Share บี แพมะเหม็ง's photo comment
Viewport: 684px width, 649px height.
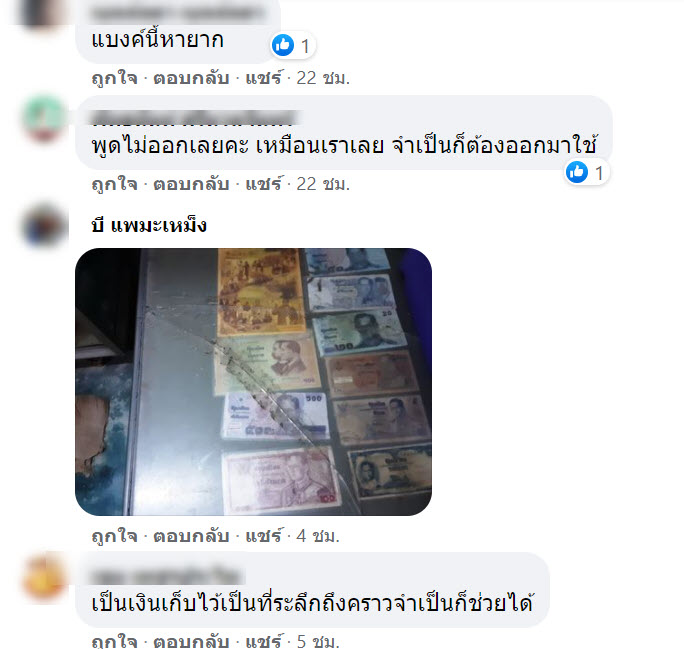[265, 535]
